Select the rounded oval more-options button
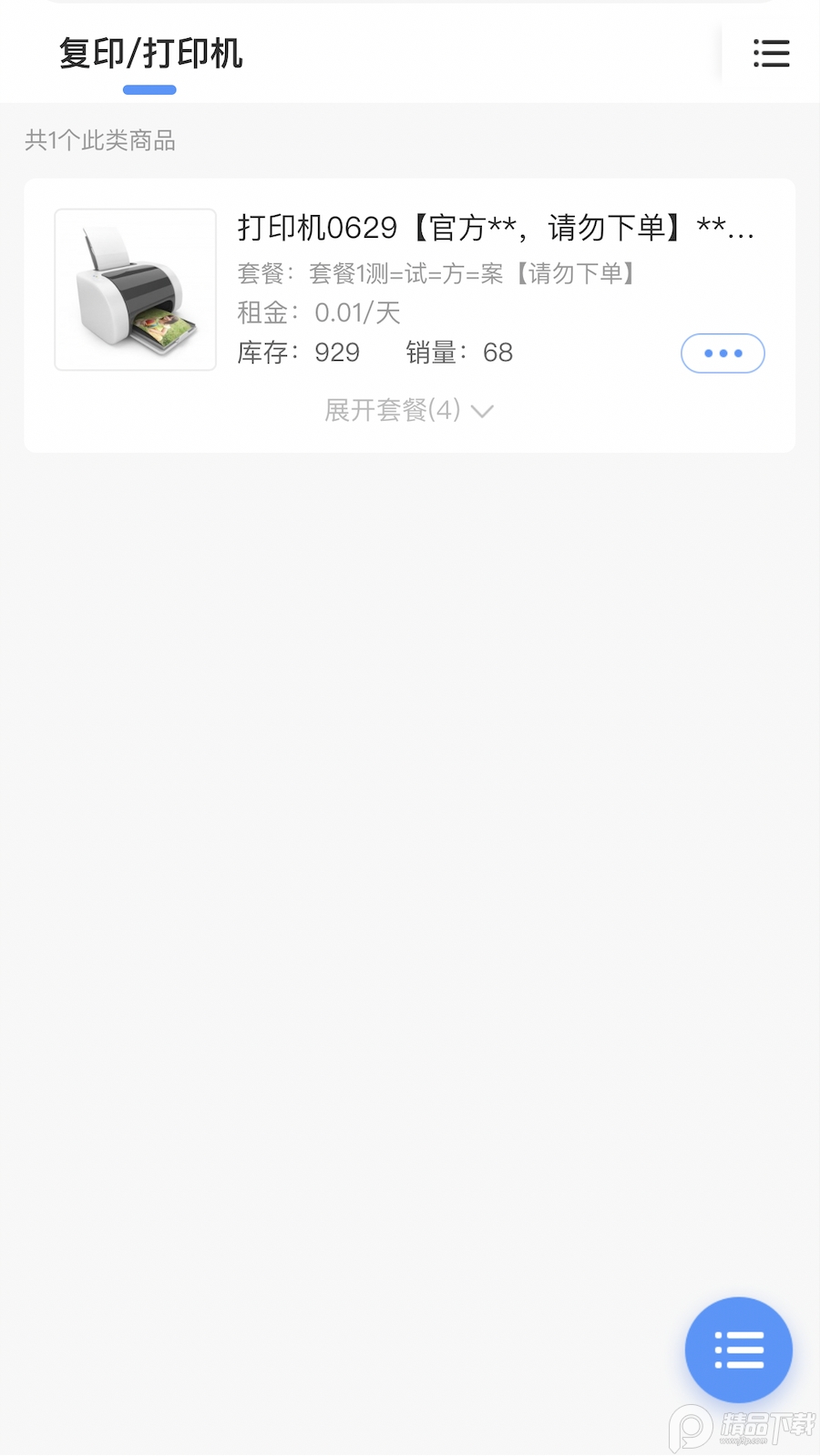This screenshot has height=1456, width=820. click(723, 353)
